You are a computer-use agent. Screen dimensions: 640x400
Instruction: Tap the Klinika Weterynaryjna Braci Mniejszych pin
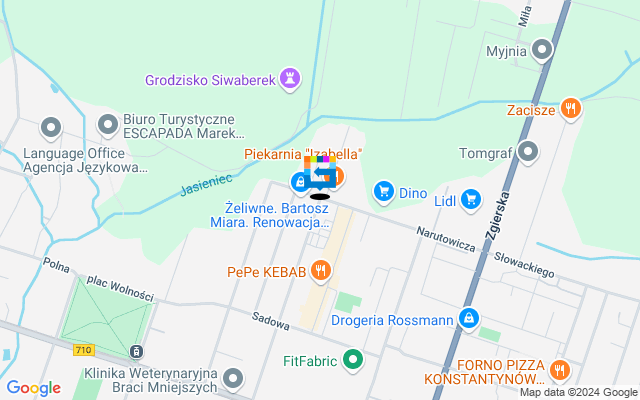pos(234,379)
